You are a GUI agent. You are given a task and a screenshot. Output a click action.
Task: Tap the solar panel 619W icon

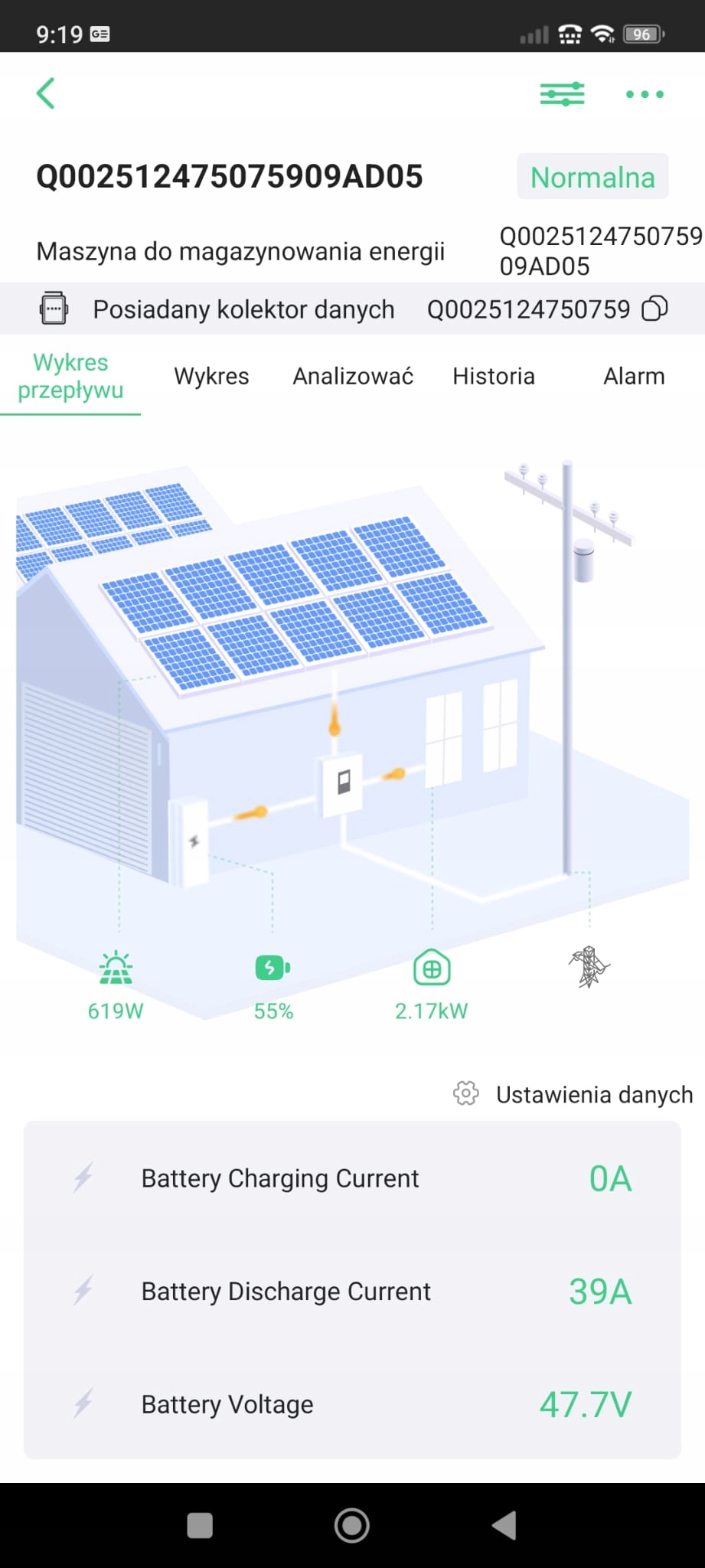[116, 969]
